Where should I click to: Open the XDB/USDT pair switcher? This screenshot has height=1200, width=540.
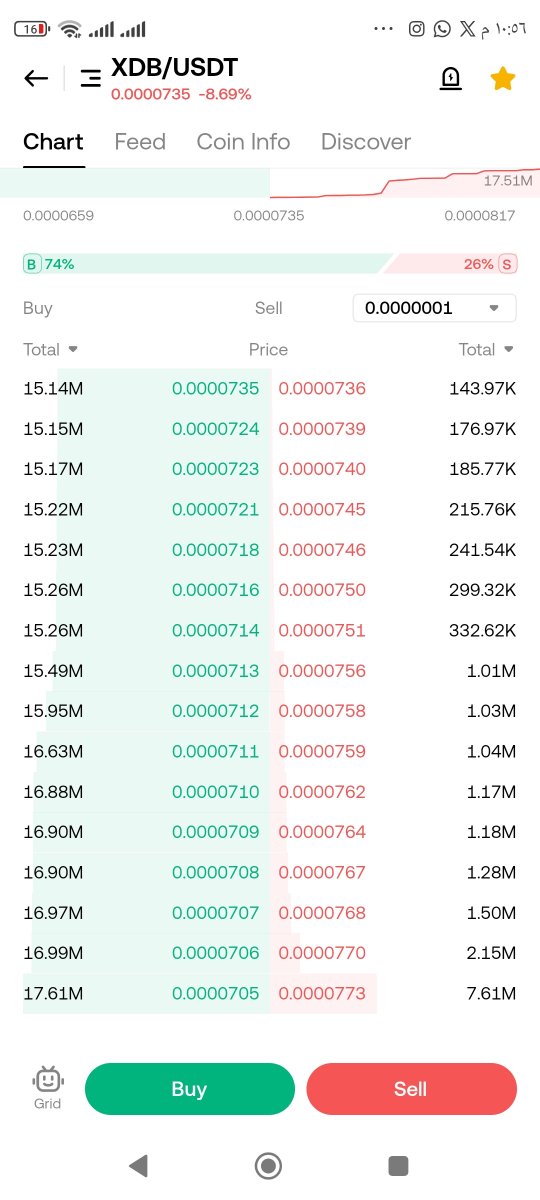[91, 78]
